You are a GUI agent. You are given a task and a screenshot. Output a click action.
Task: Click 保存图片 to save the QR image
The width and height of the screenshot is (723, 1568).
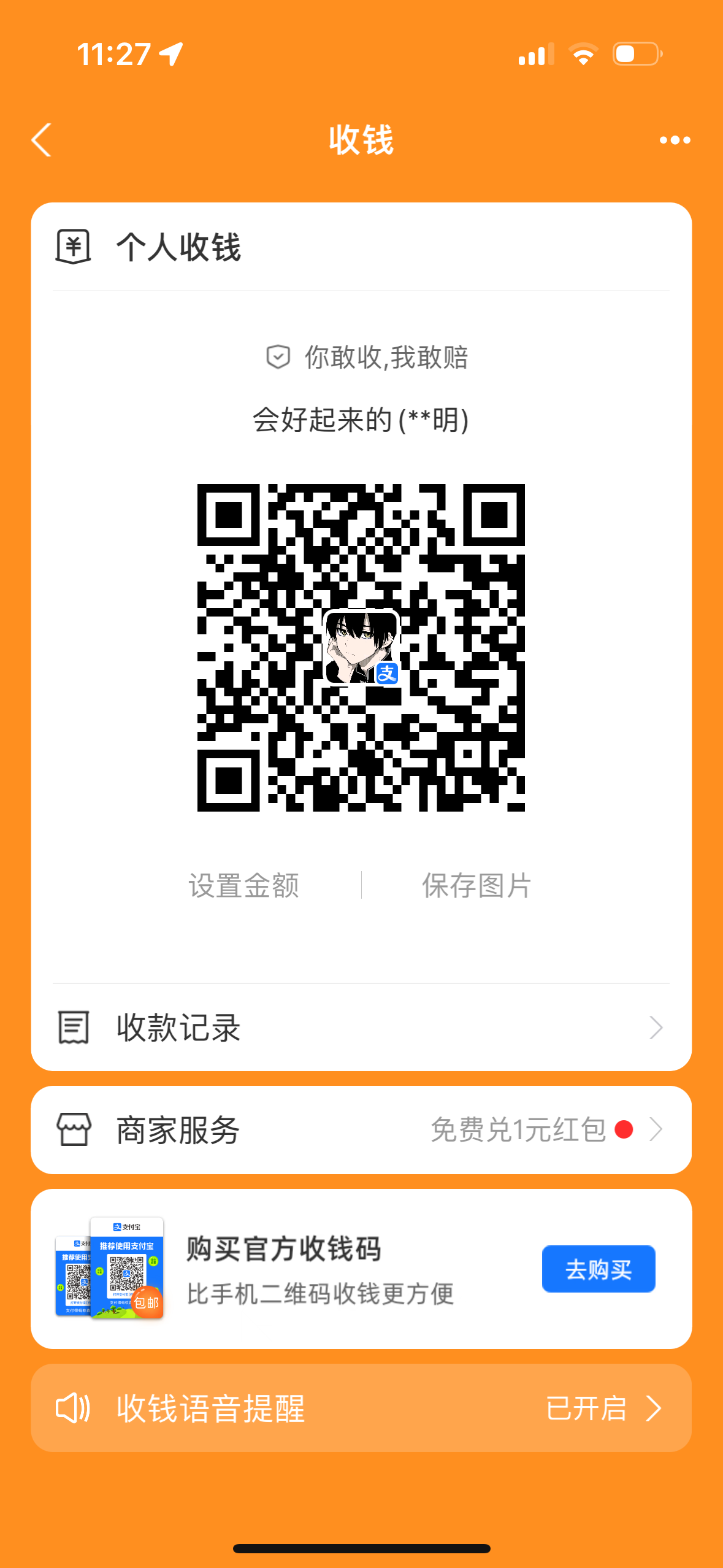pyautogui.click(x=476, y=885)
